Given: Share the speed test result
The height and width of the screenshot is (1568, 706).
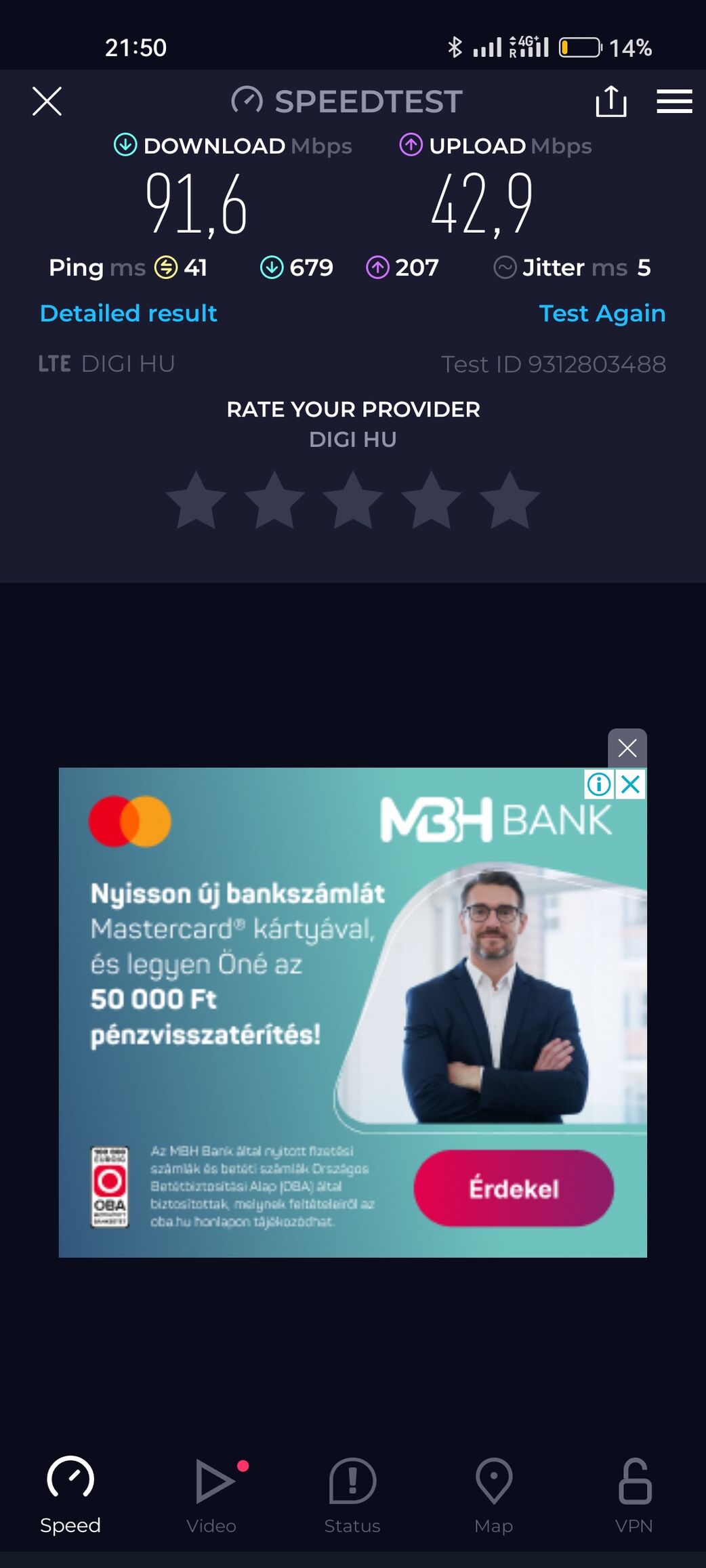Looking at the screenshot, I should [610, 102].
